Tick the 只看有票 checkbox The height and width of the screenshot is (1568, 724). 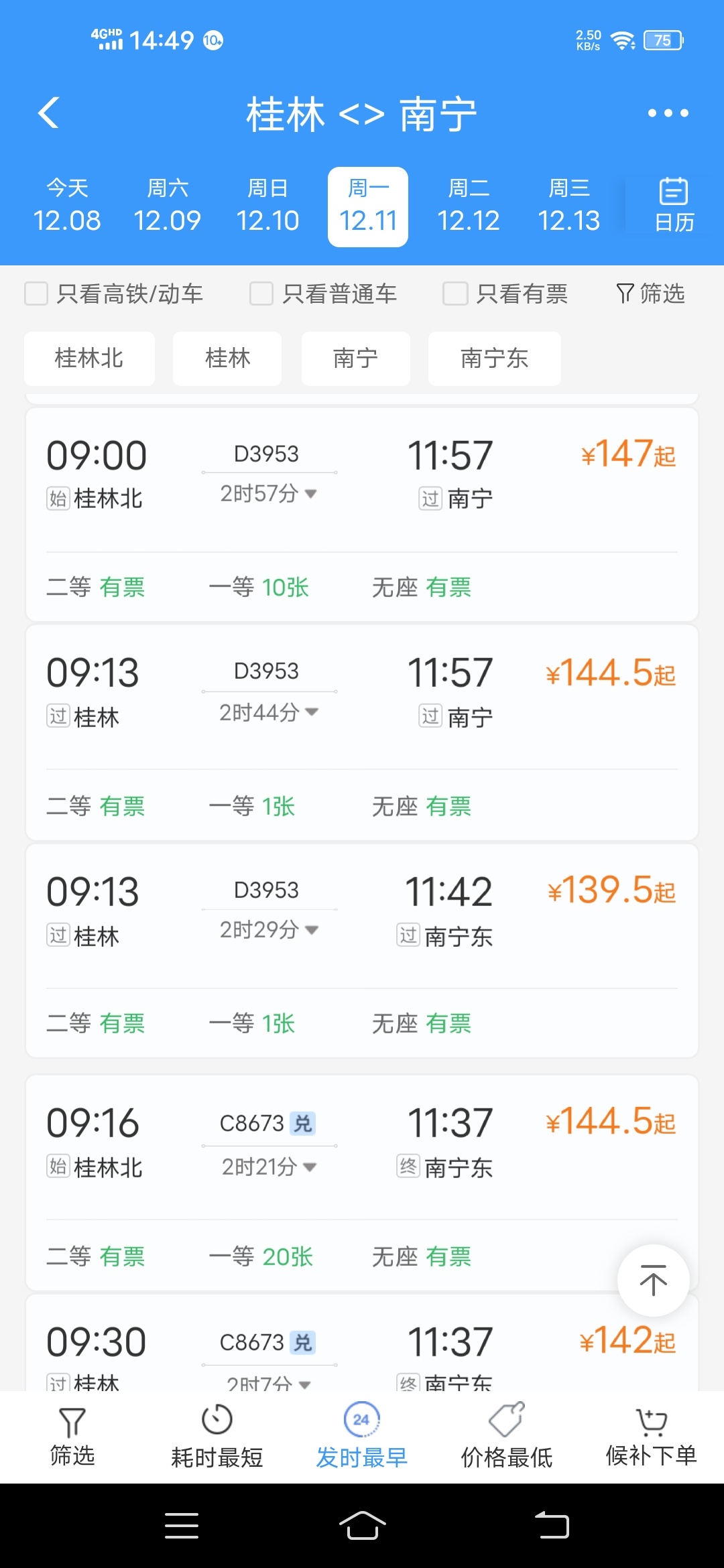(455, 293)
